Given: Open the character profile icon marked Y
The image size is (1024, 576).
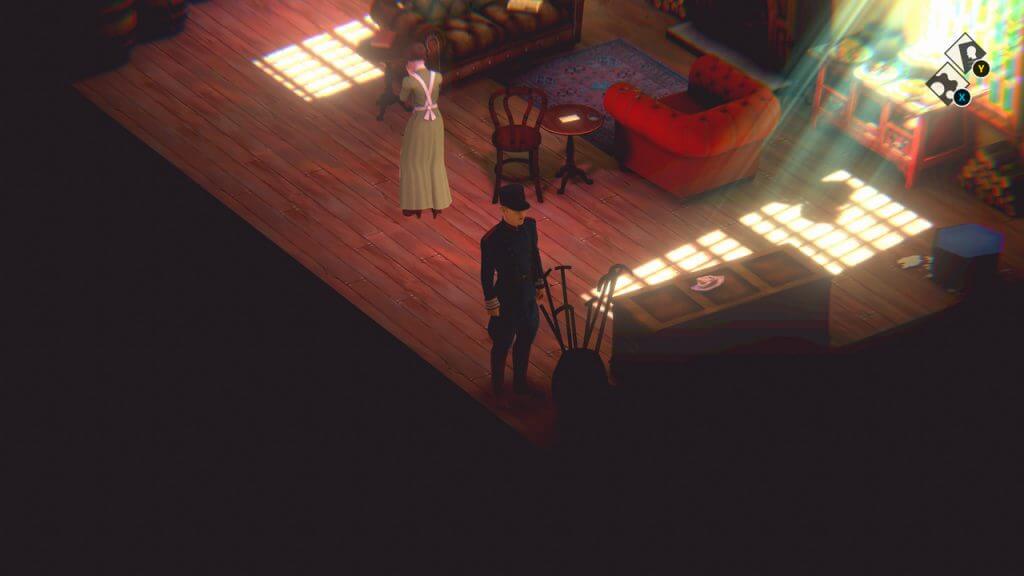Looking at the screenshot, I should (966, 52).
